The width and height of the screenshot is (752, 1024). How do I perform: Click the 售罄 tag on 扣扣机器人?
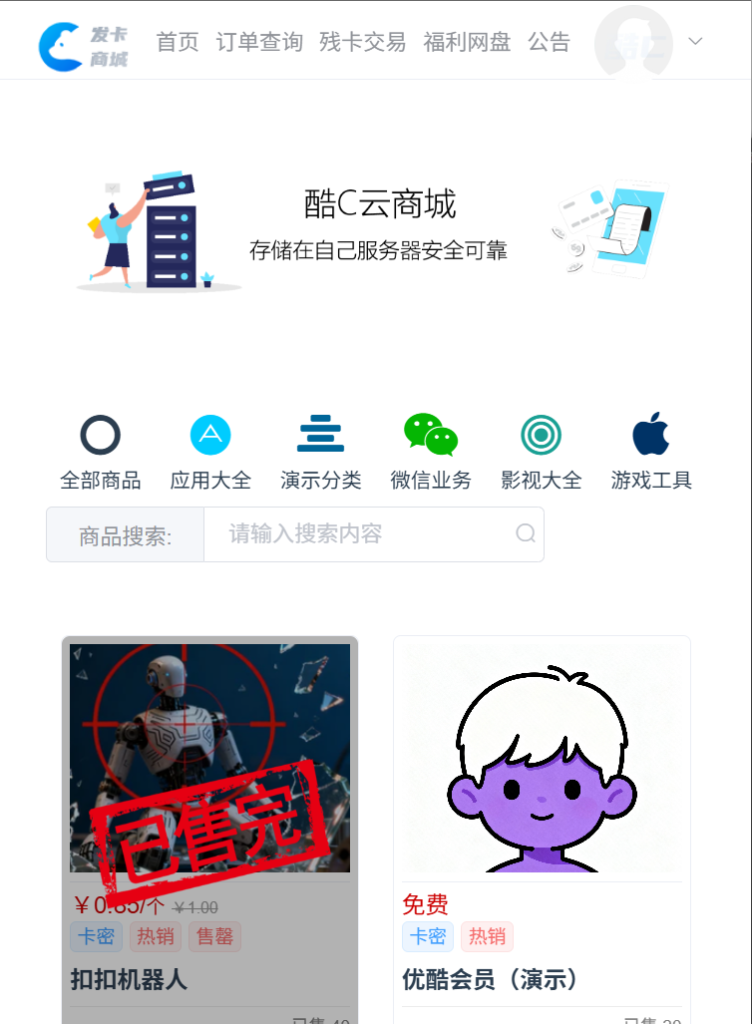tap(214, 937)
